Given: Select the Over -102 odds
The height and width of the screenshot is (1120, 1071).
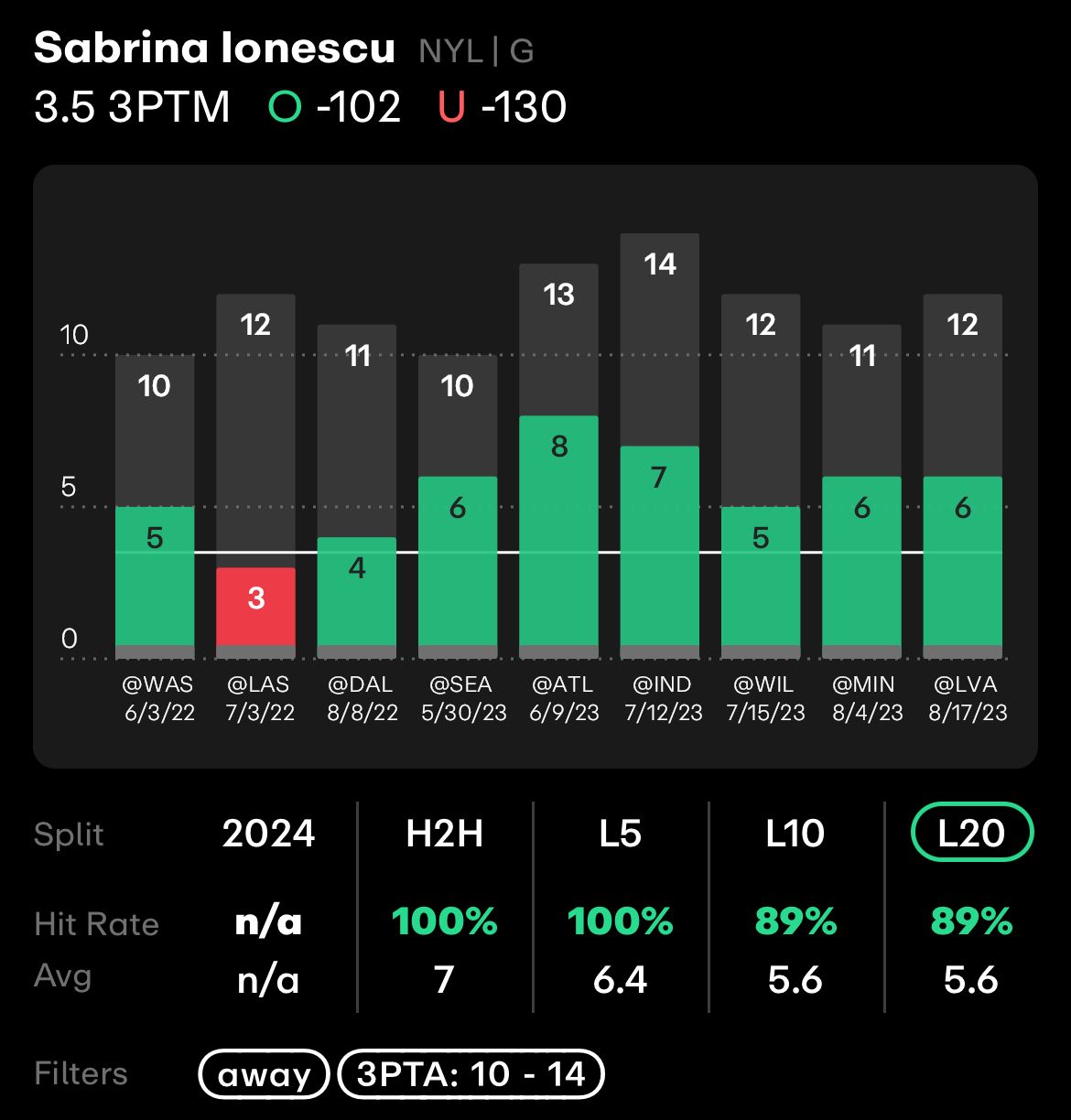Looking at the screenshot, I should 335,108.
